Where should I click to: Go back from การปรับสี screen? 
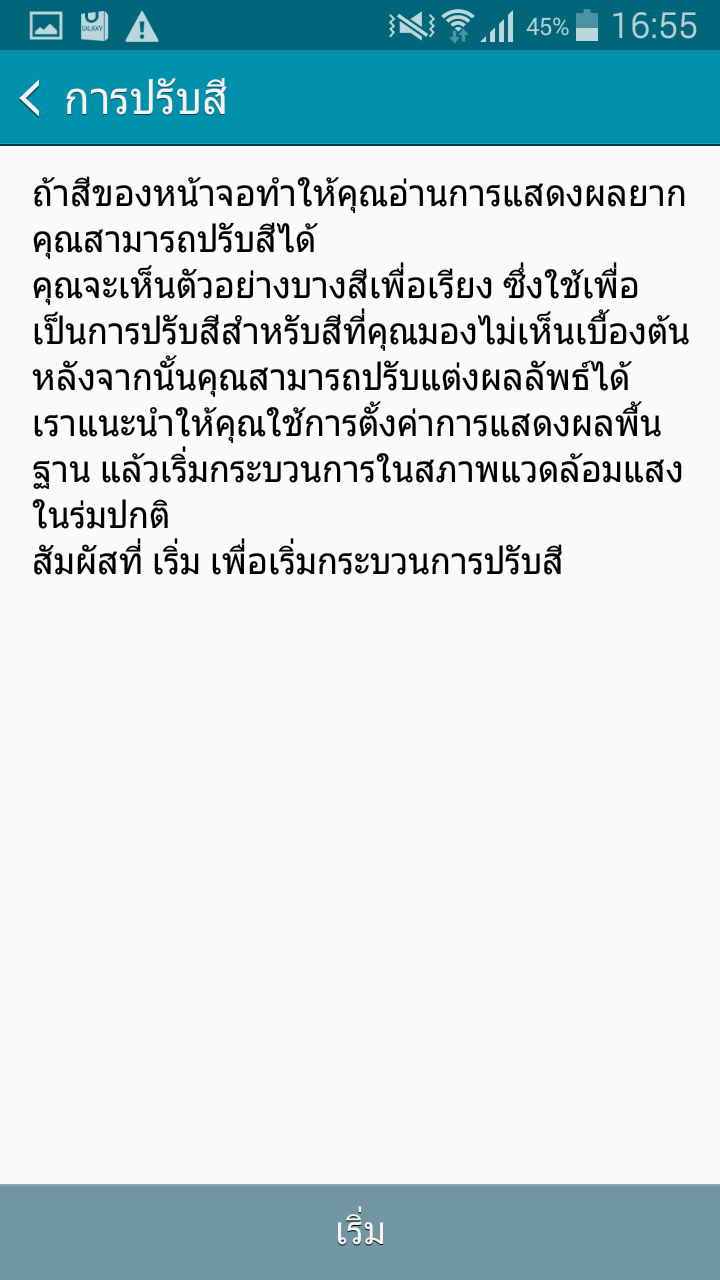coord(32,99)
